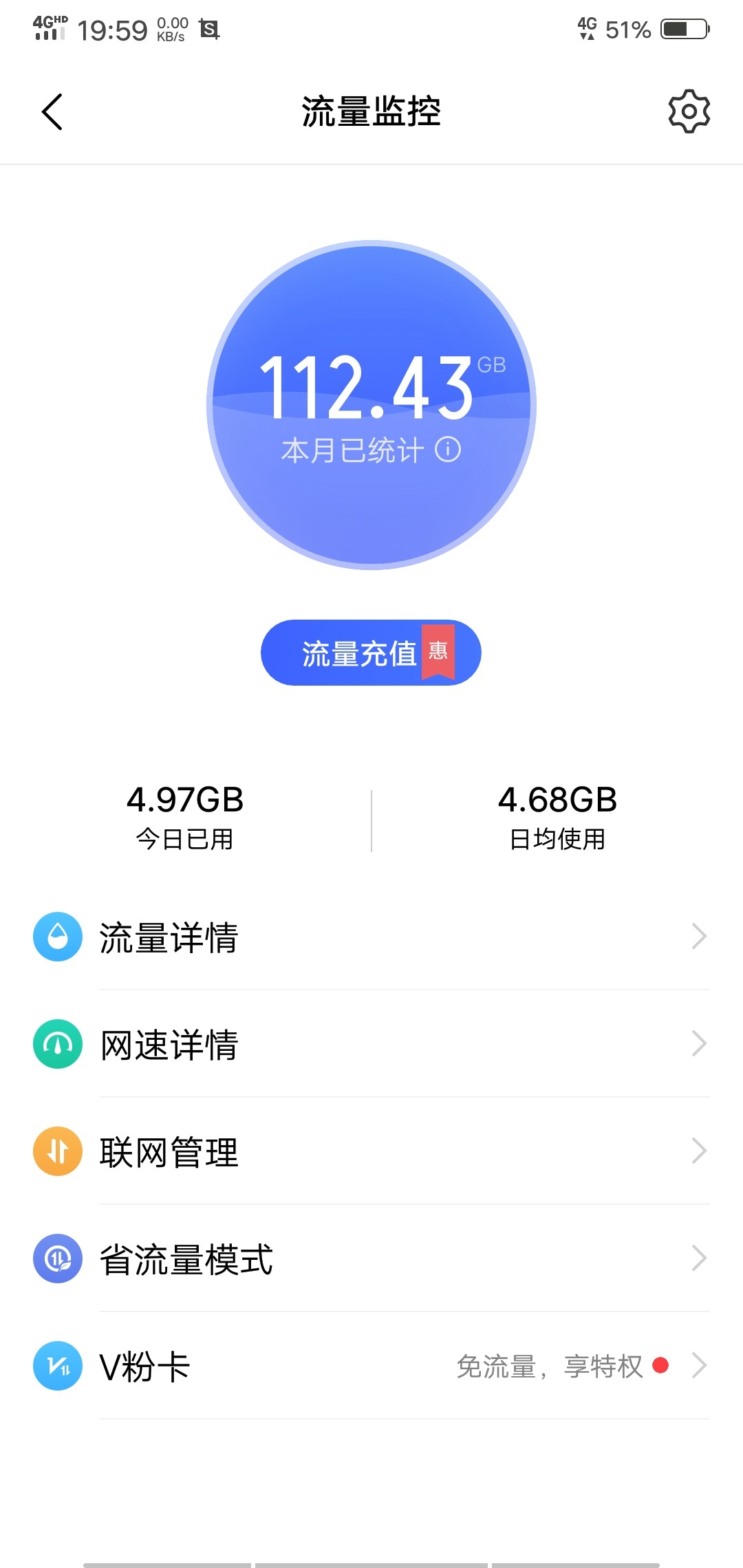Open 流量详情
Viewport: 743px width, 1568px height.
[371, 937]
